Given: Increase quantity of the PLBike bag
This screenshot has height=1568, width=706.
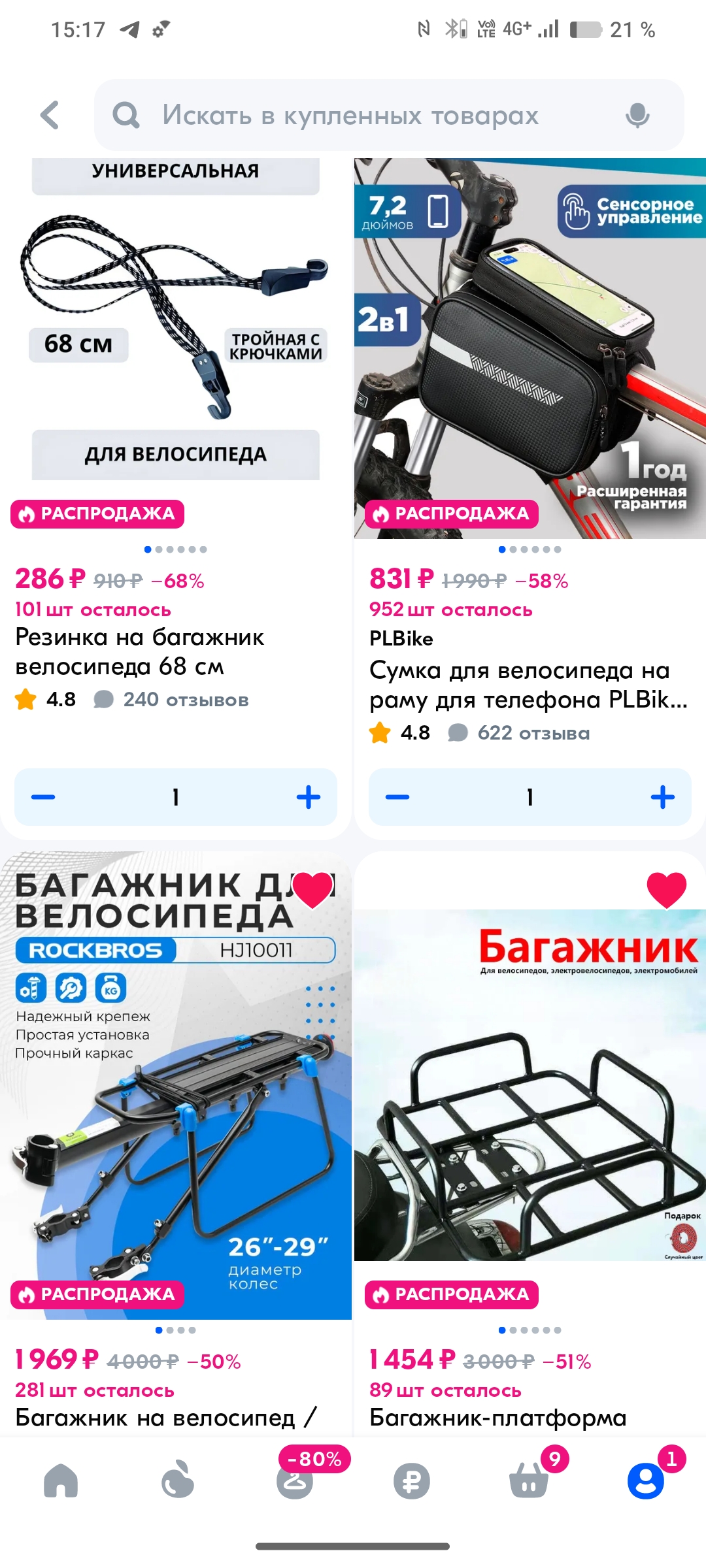Looking at the screenshot, I should (x=662, y=797).
